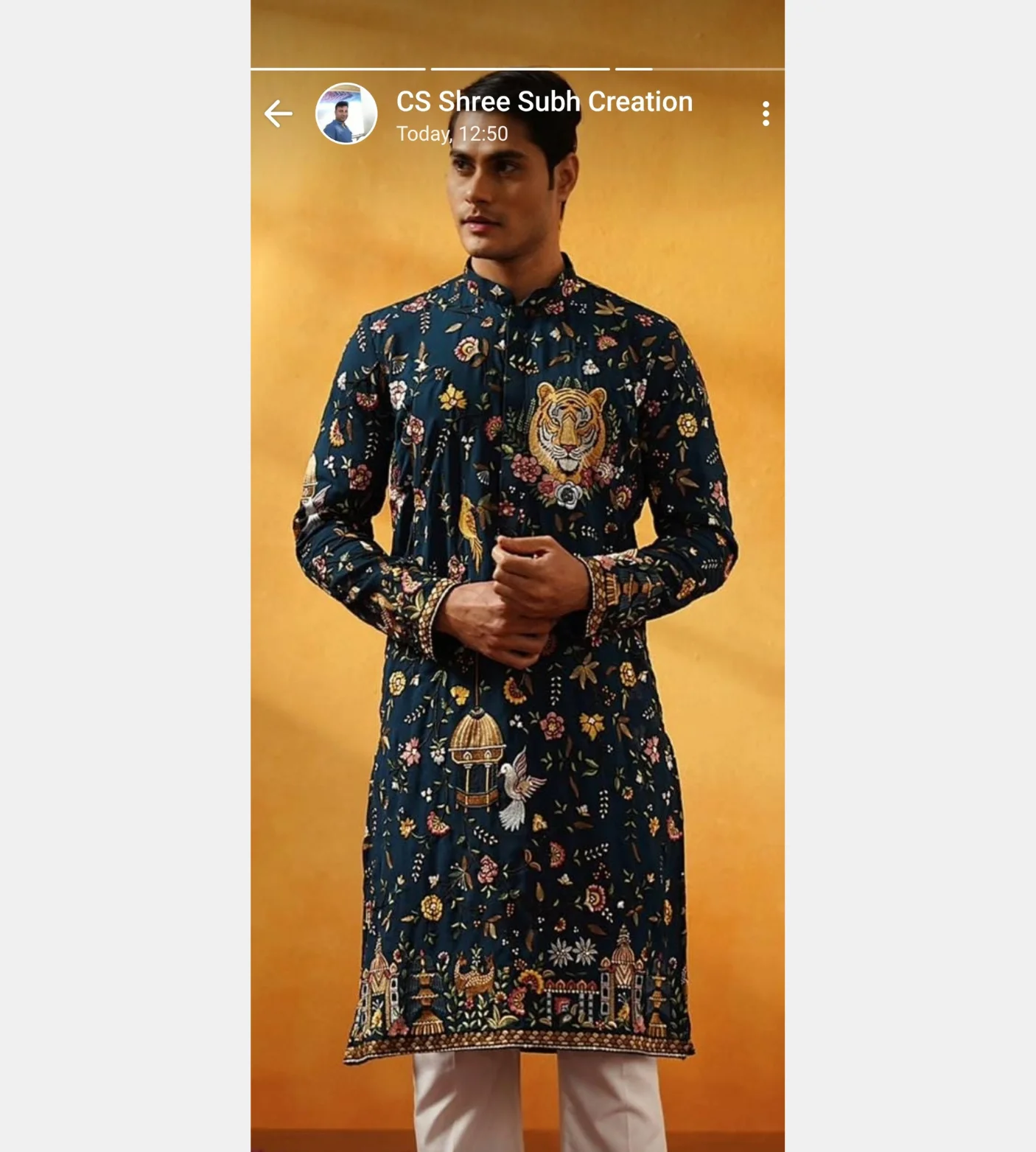Go back from the status view
1036x1152 pixels.
pos(279,114)
